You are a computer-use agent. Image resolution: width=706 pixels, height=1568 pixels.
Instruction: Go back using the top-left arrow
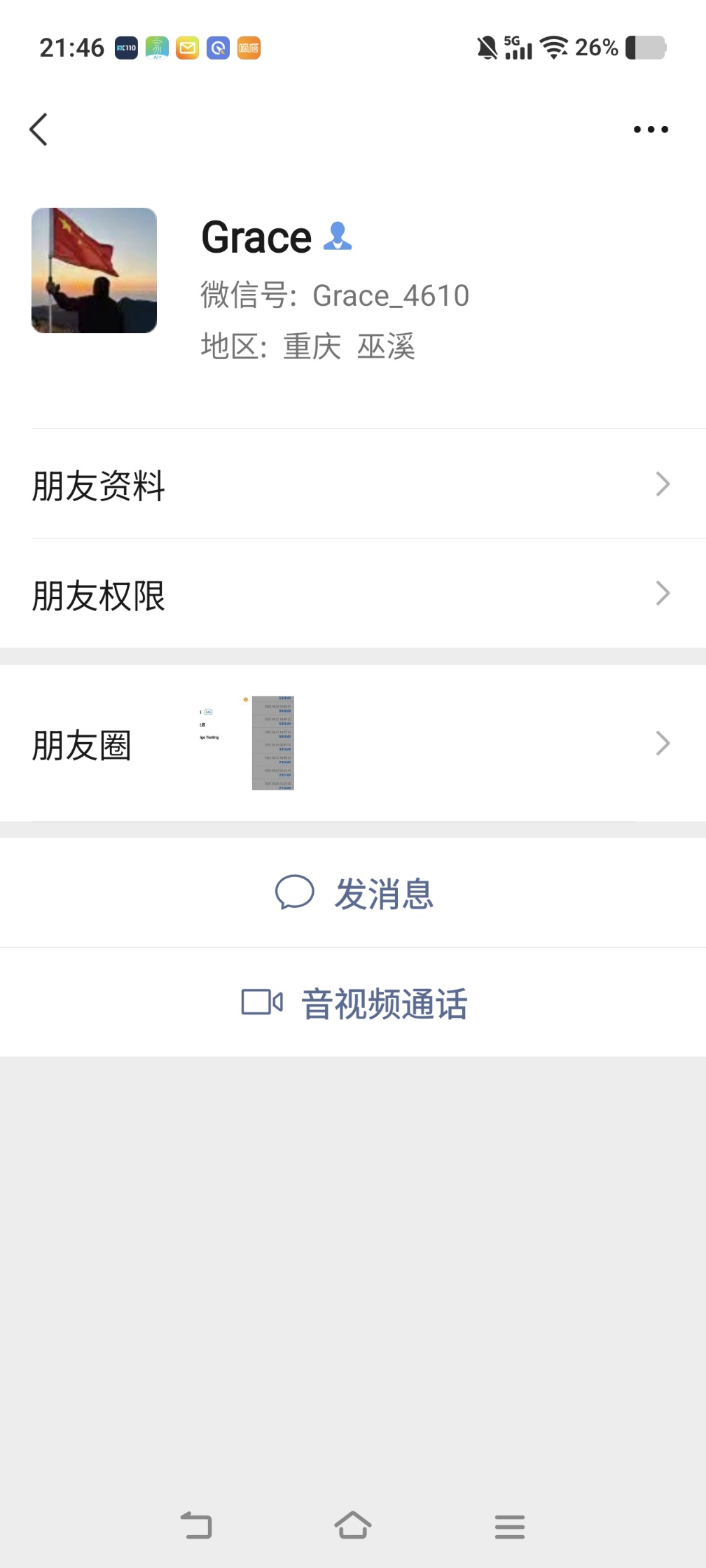coord(39,129)
